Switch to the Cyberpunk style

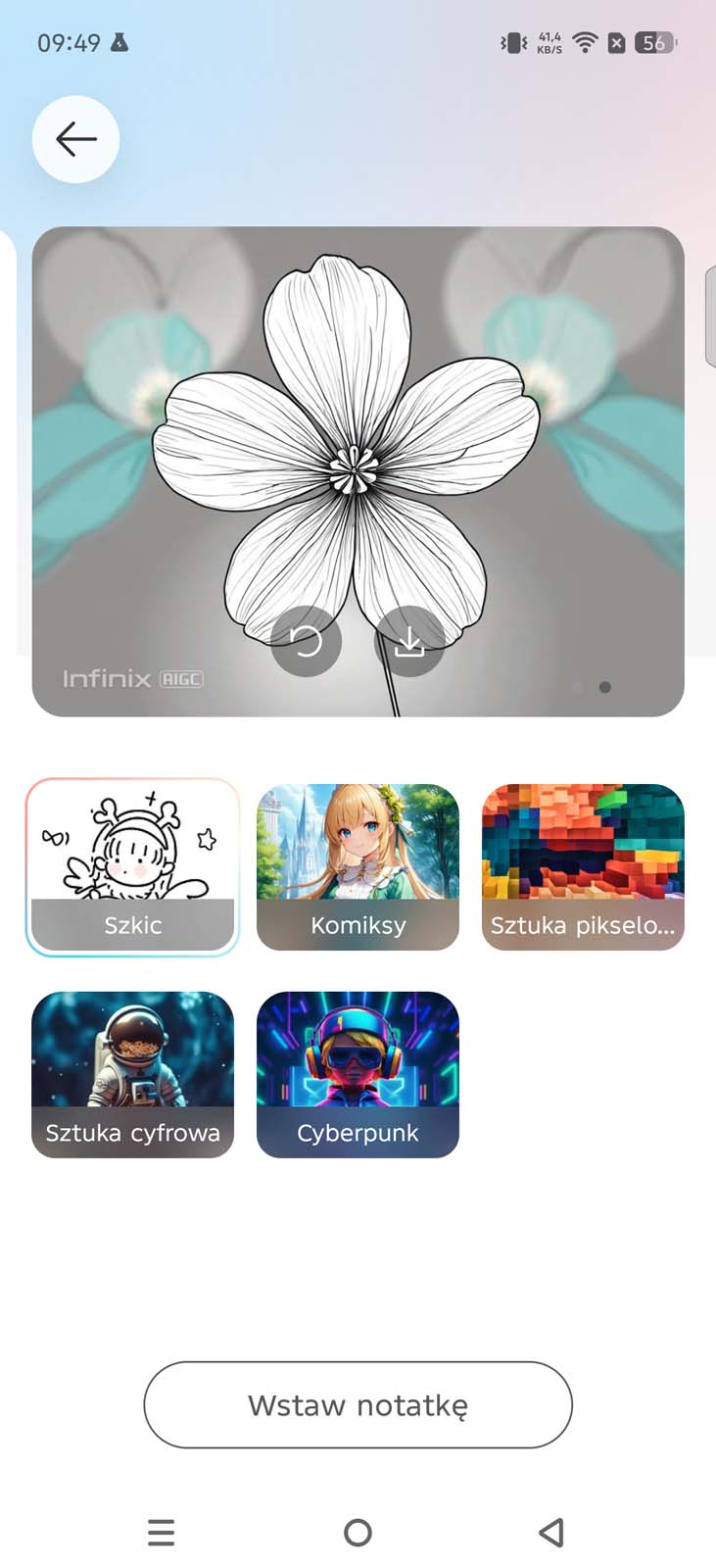click(x=358, y=1074)
